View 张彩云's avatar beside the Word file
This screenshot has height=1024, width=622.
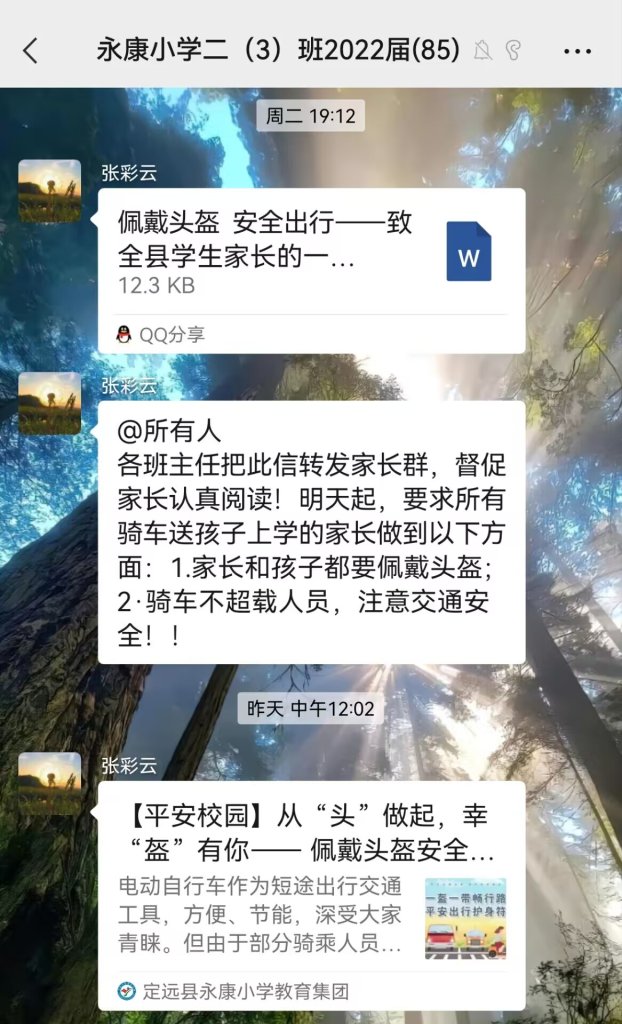(x=49, y=191)
